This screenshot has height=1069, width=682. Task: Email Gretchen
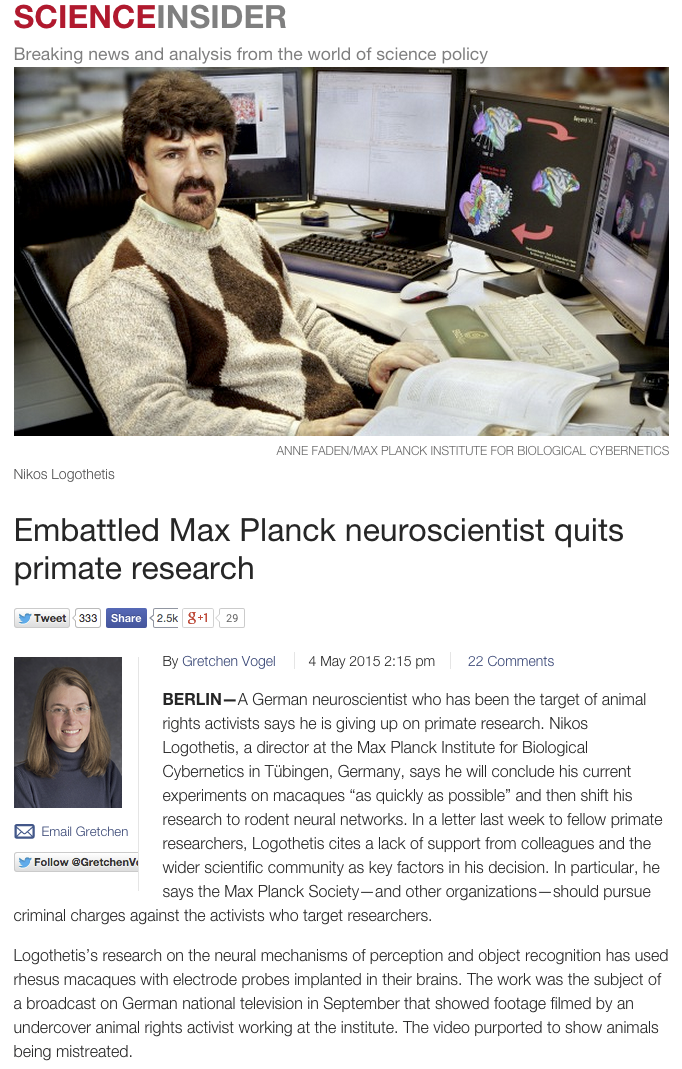click(84, 831)
